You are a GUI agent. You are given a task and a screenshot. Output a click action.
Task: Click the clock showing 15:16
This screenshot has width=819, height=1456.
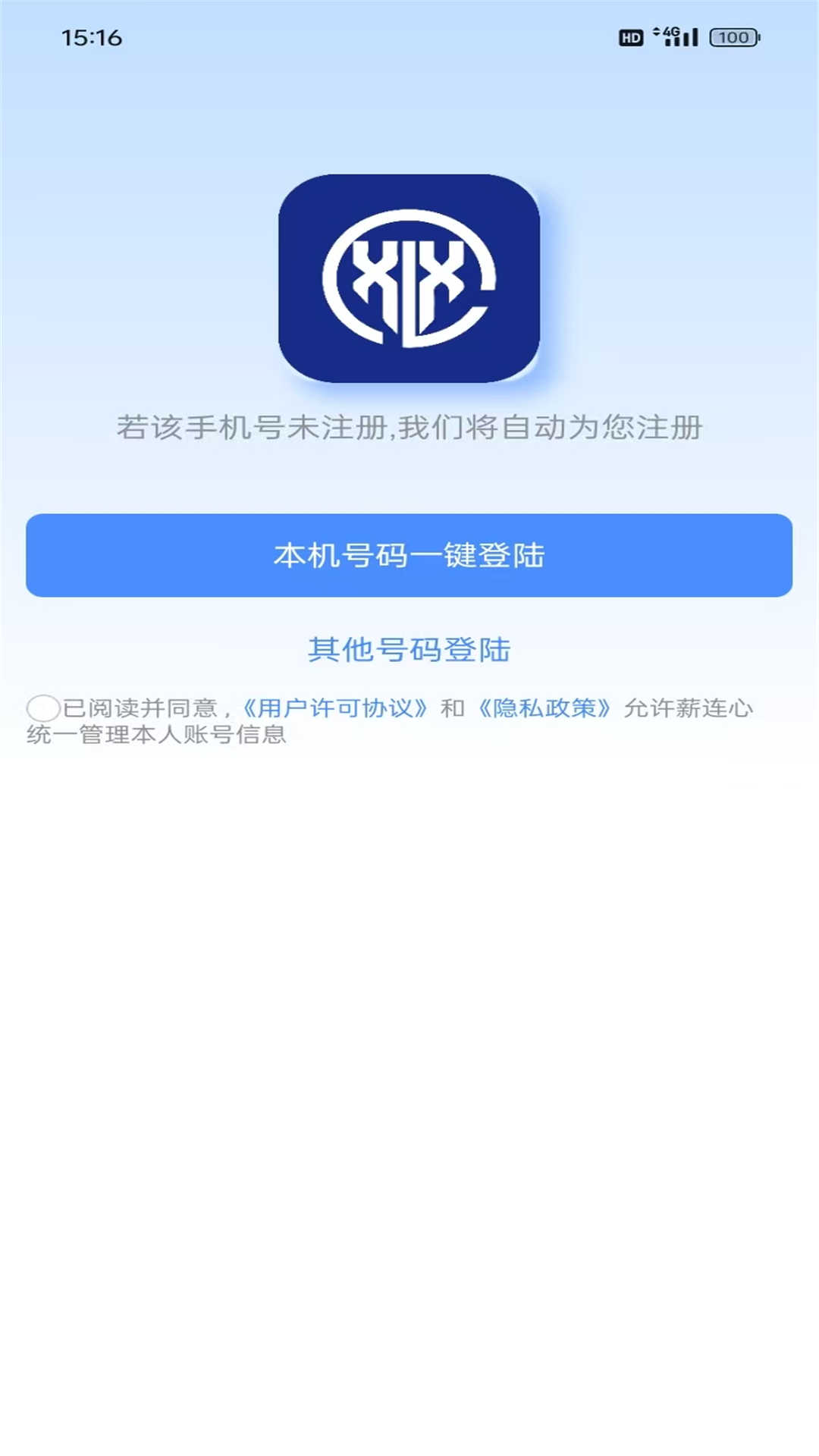[x=93, y=36]
